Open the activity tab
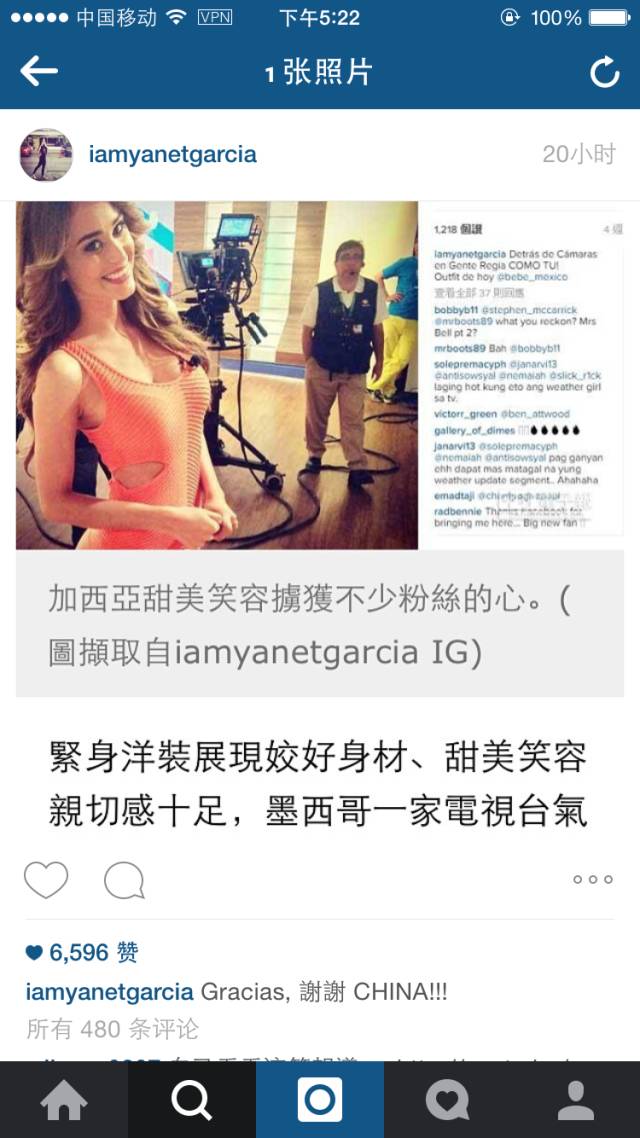The height and width of the screenshot is (1138, 640). click(447, 1101)
